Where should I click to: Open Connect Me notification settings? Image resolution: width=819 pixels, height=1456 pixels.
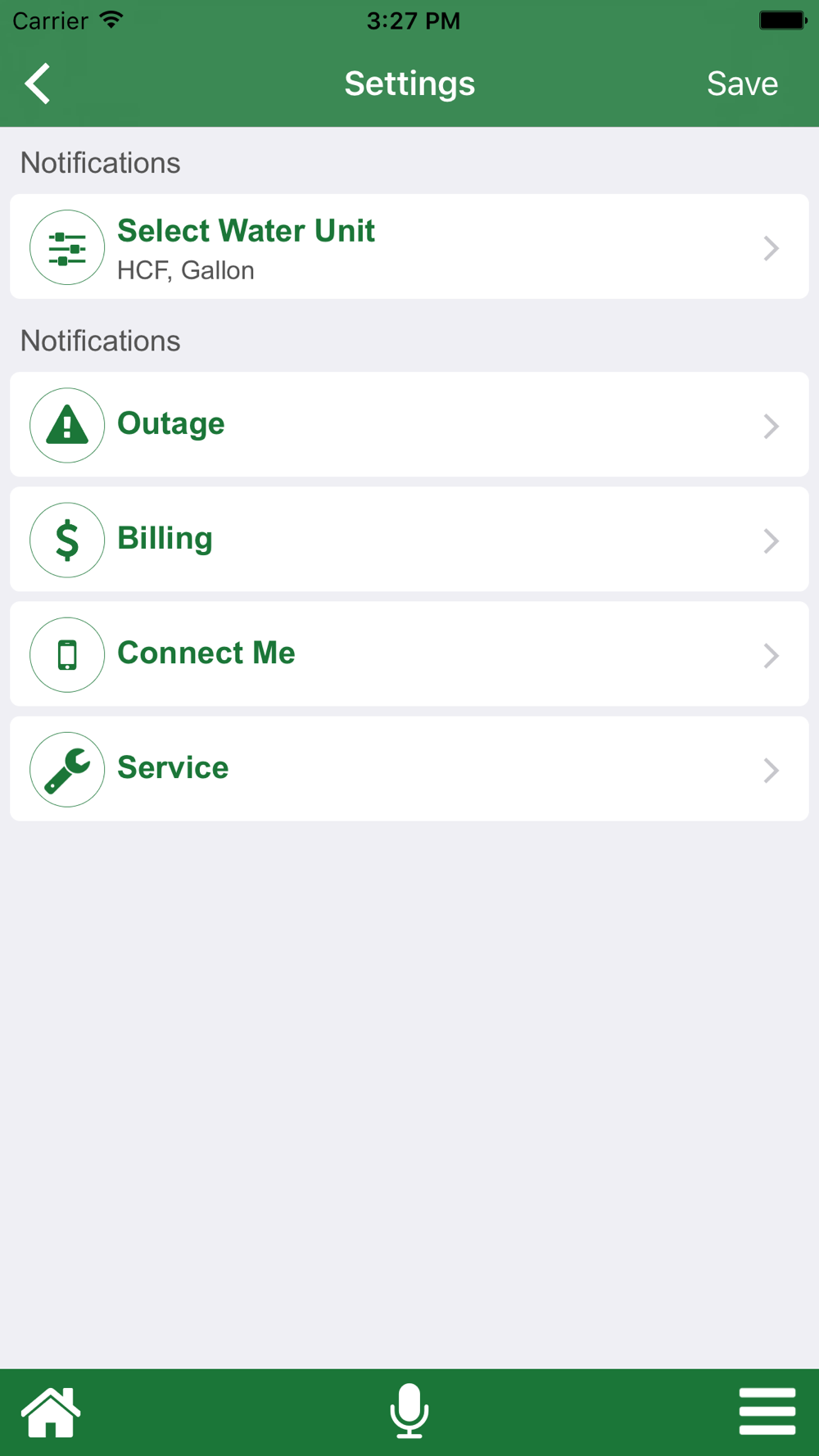[x=409, y=653]
